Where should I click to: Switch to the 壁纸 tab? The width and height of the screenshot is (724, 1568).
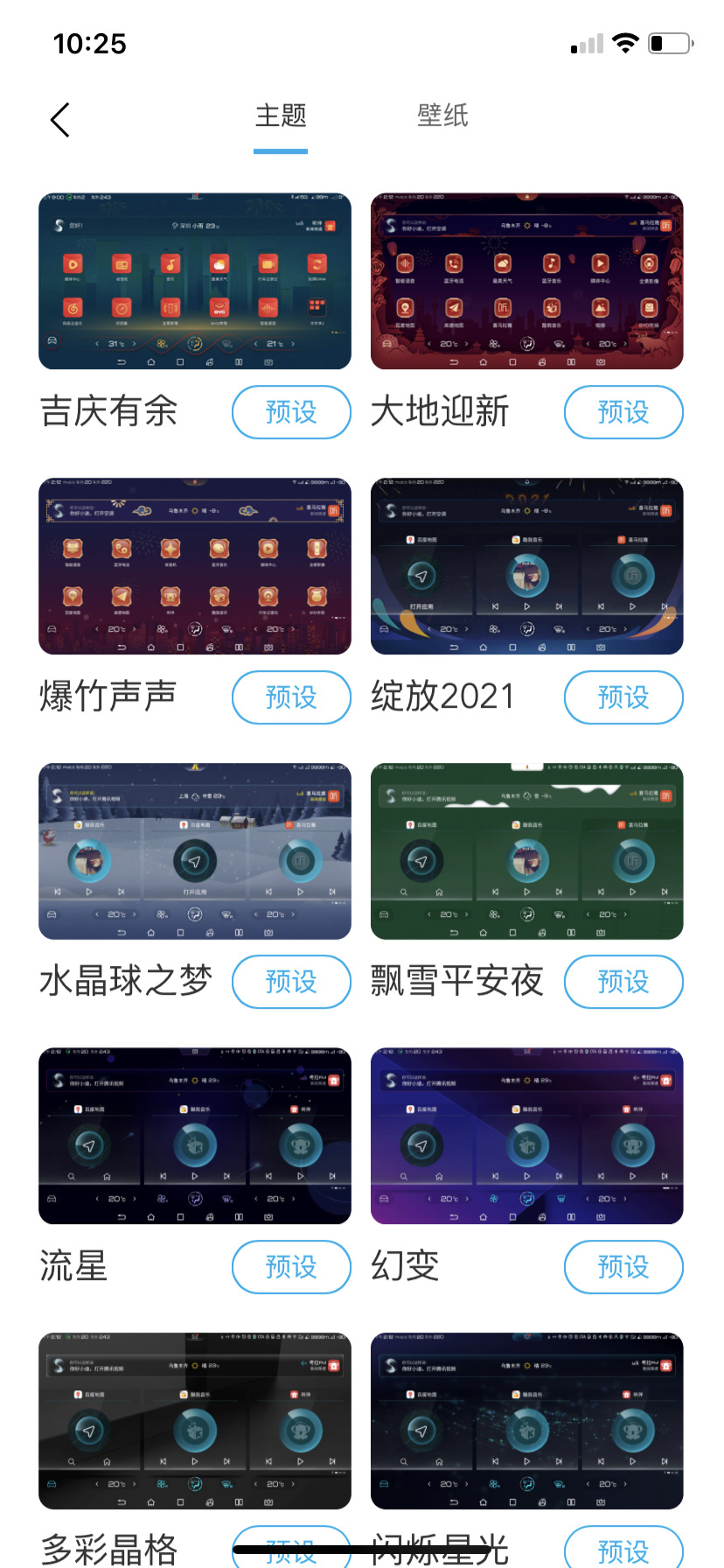(x=442, y=115)
